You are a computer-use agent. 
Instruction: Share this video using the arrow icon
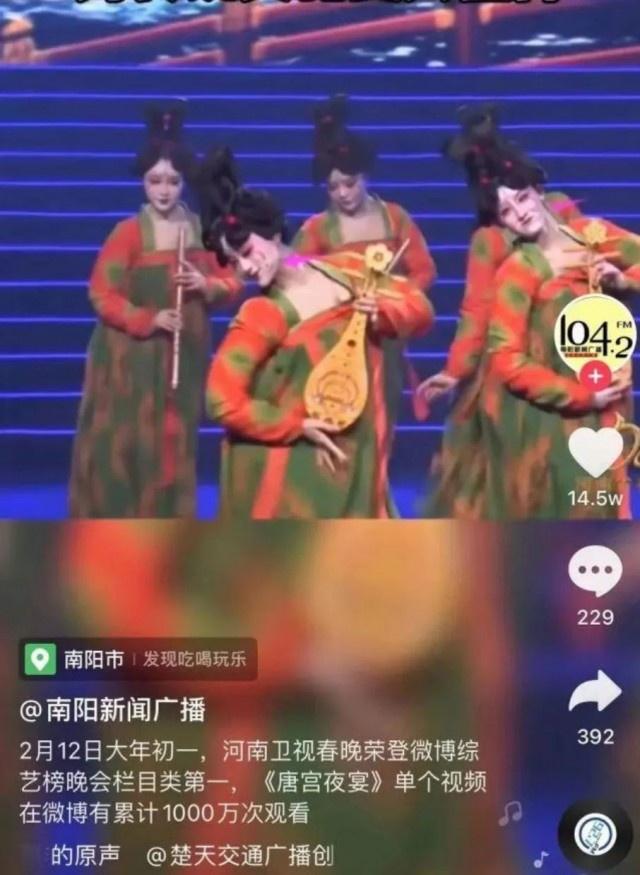595,695
